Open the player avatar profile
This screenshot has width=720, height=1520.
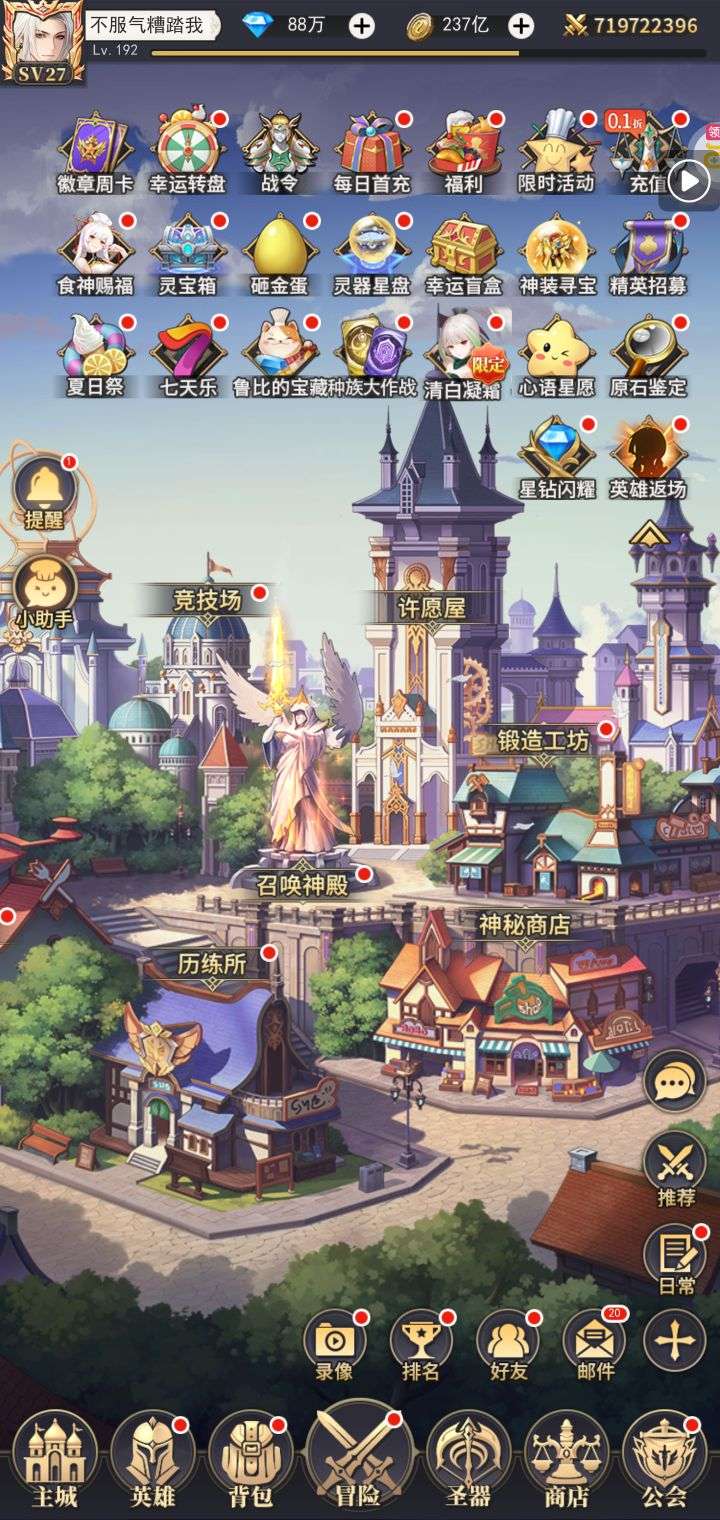pyautogui.click(x=42, y=41)
